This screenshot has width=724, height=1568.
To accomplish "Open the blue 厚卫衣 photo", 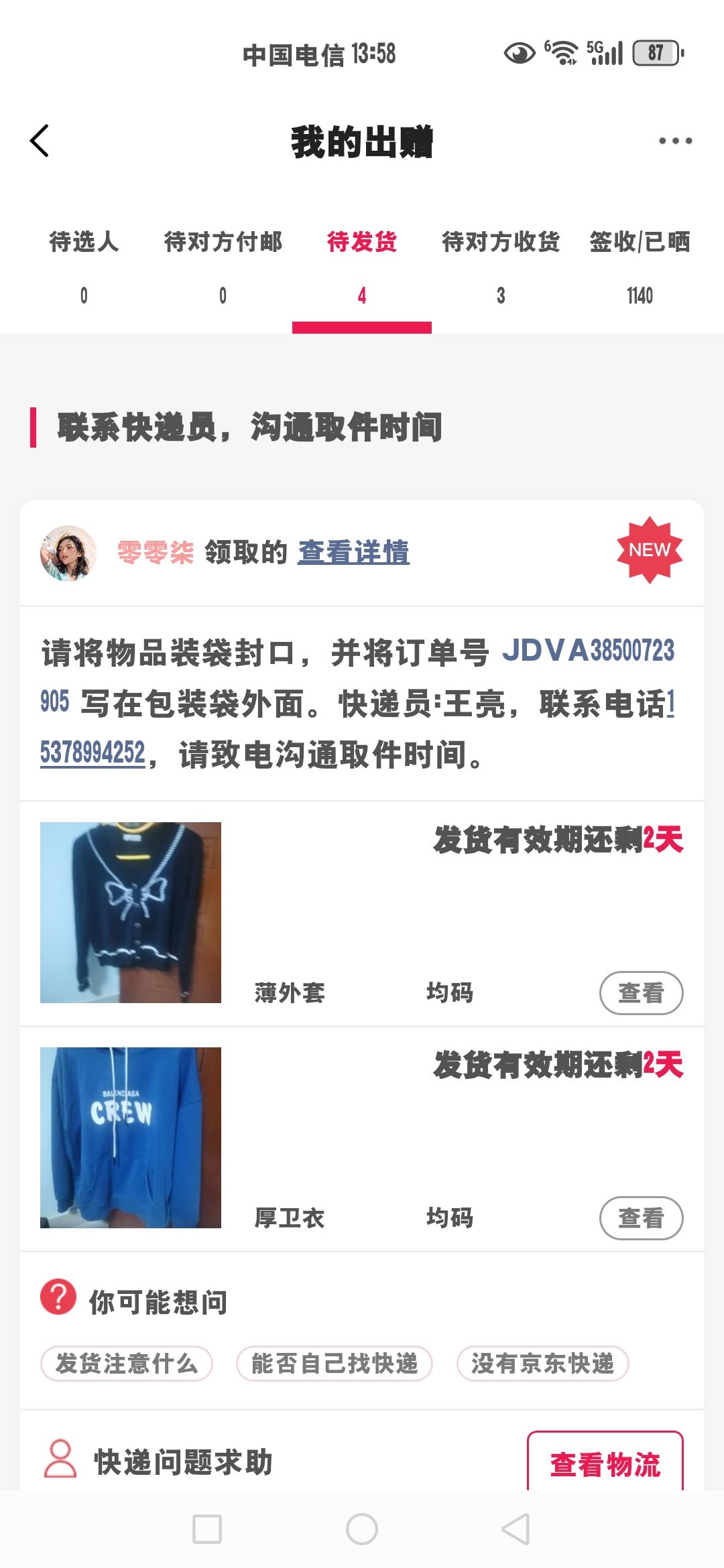I will (131, 1137).
